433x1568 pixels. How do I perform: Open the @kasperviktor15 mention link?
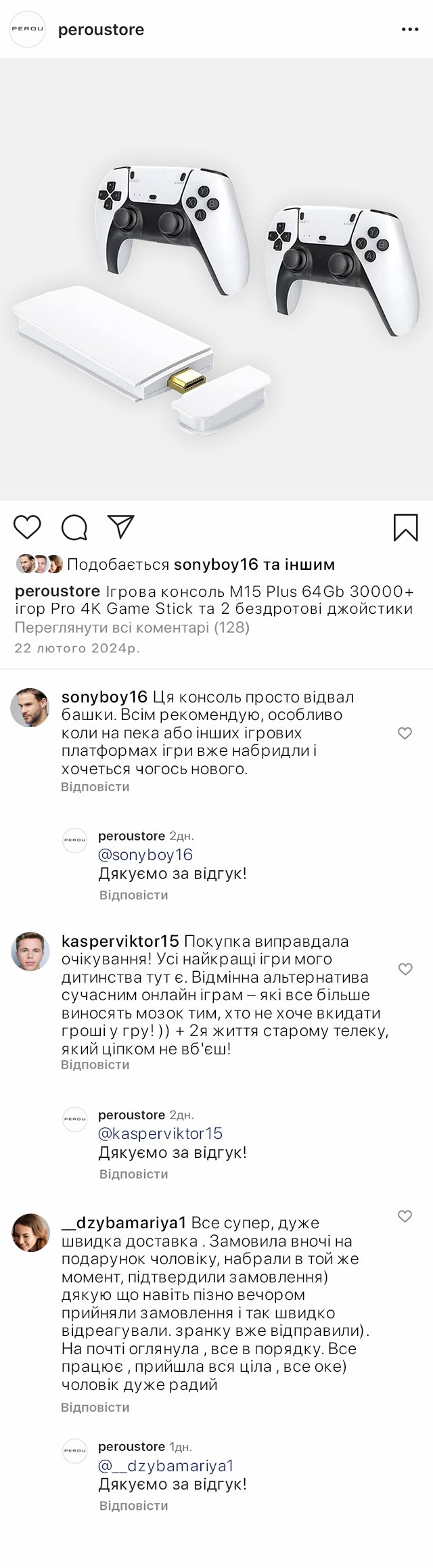[160, 1134]
